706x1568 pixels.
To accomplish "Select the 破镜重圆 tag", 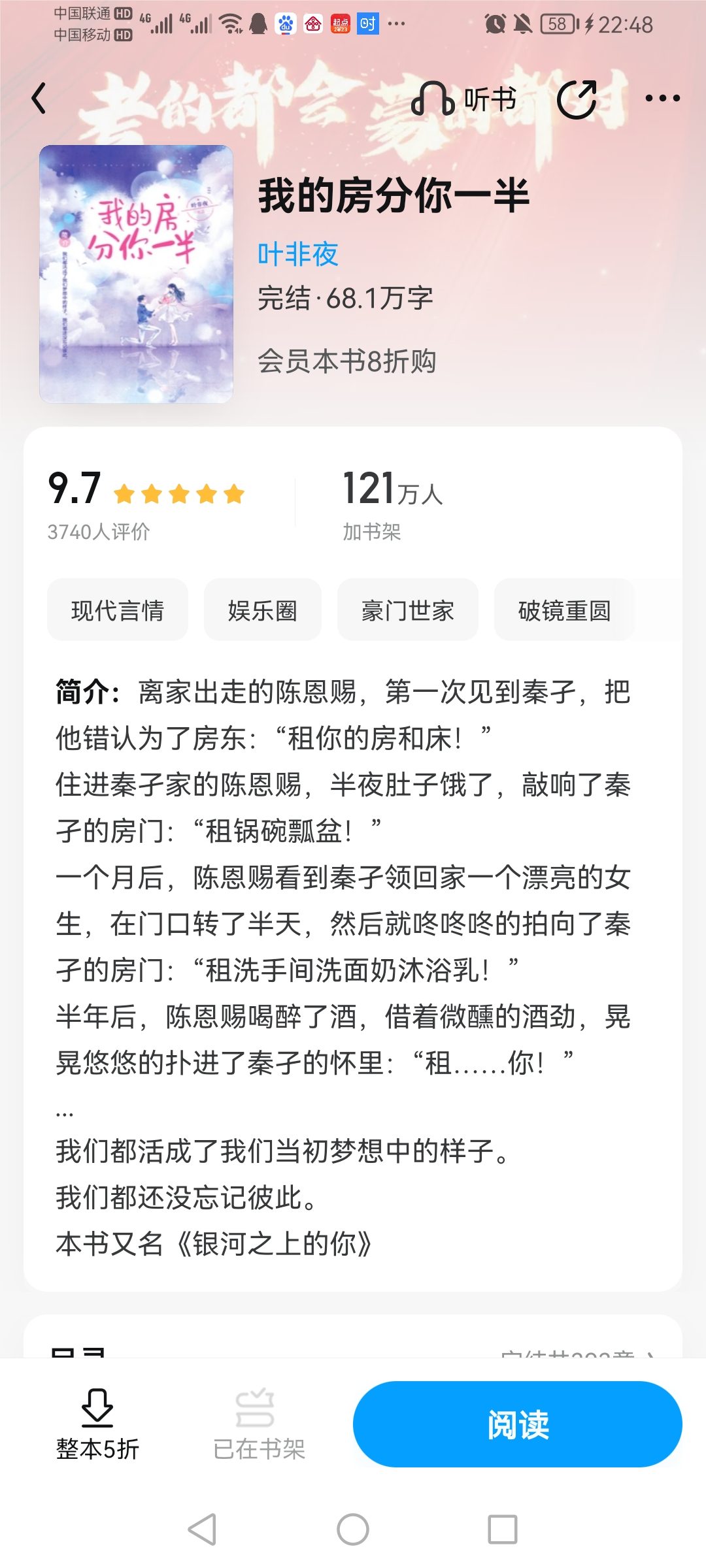I will point(564,610).
